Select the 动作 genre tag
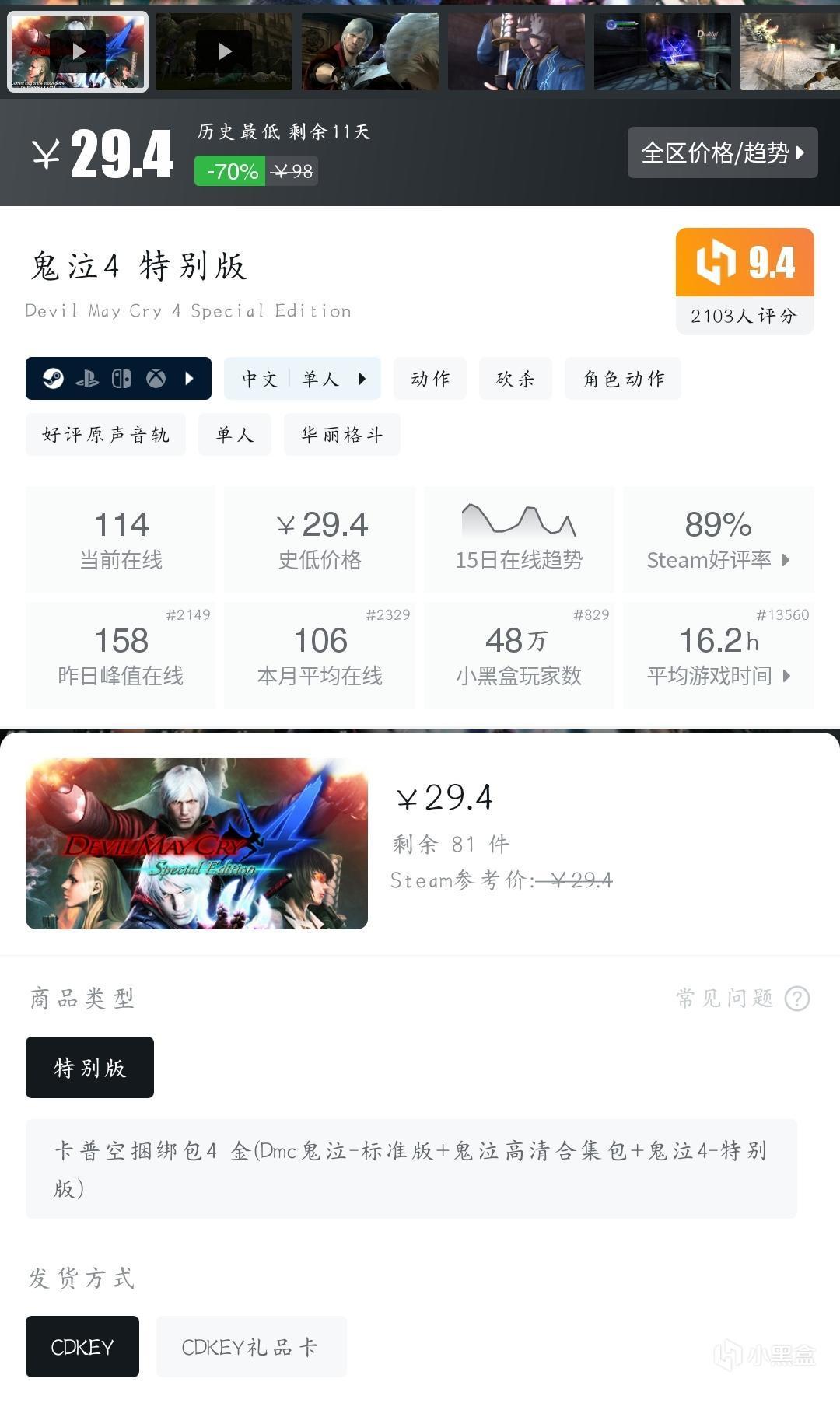The image size is (840, 1403). coord(429,379)
